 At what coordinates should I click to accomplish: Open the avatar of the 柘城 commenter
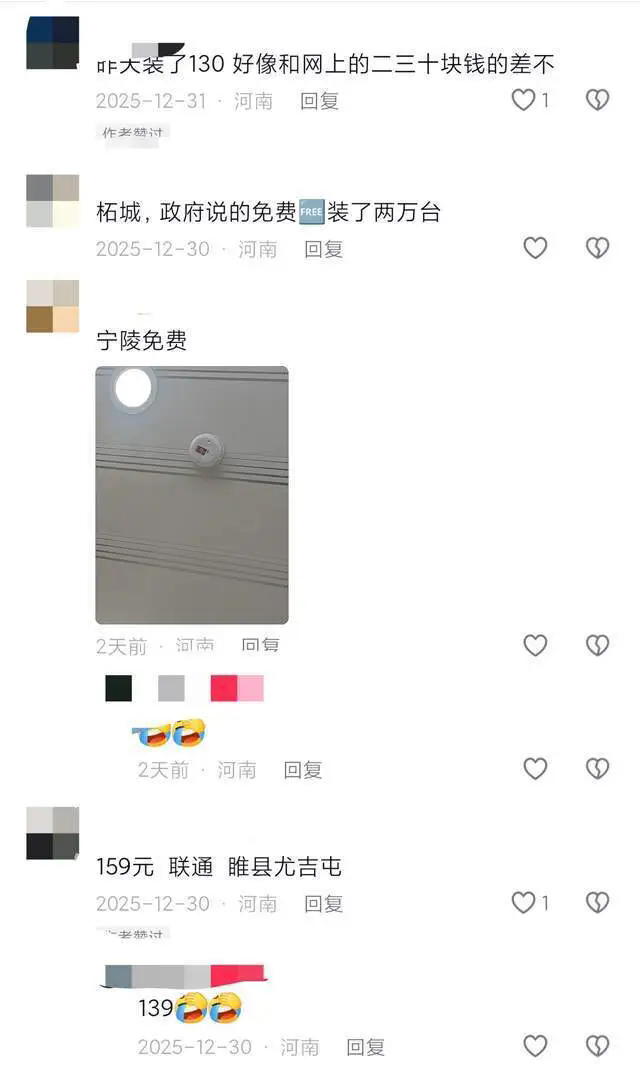pos(52,201)
